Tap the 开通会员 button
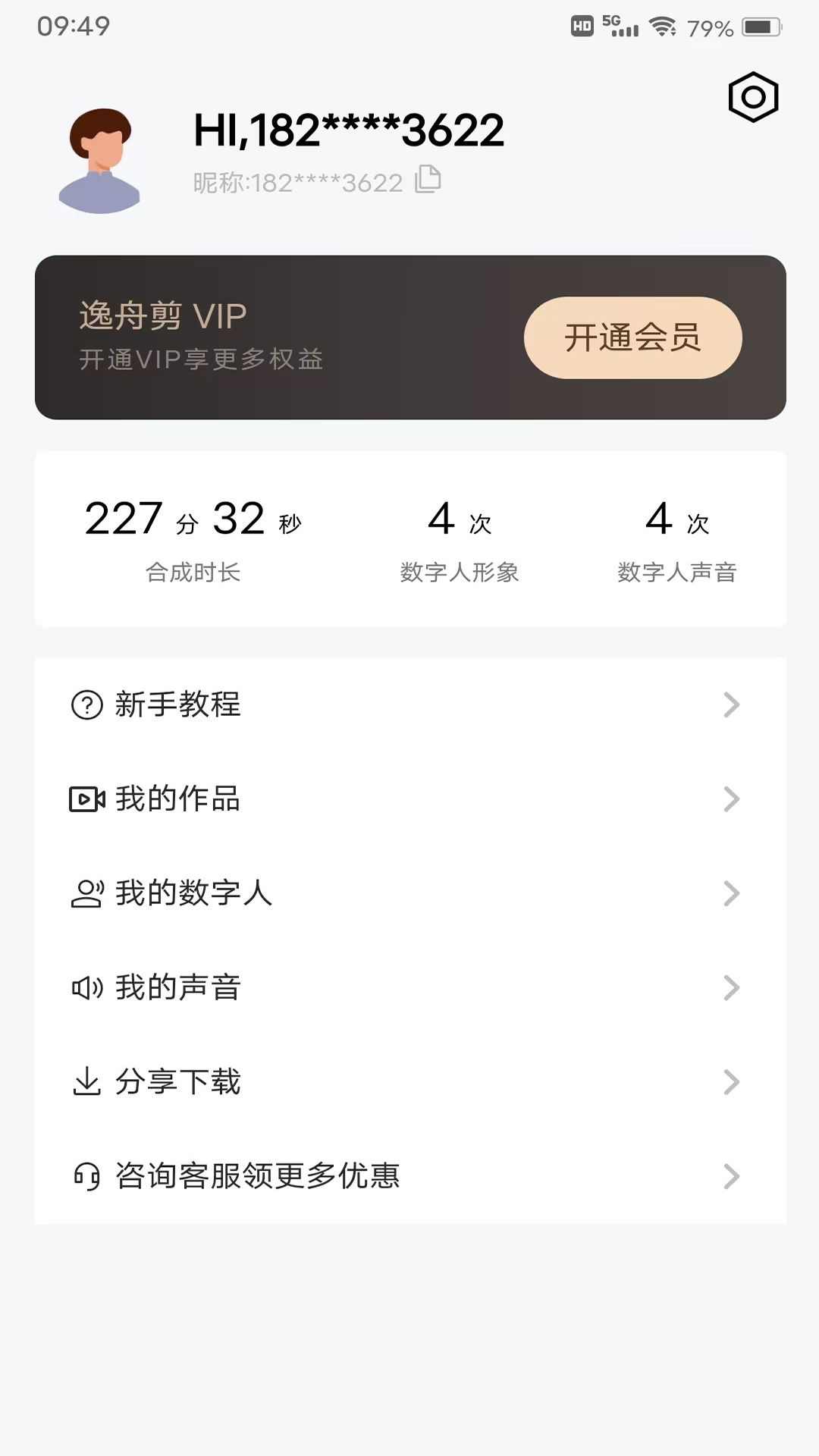Image resolution: width=819 pixels, height=1456 pixels. tap(632, 337)
